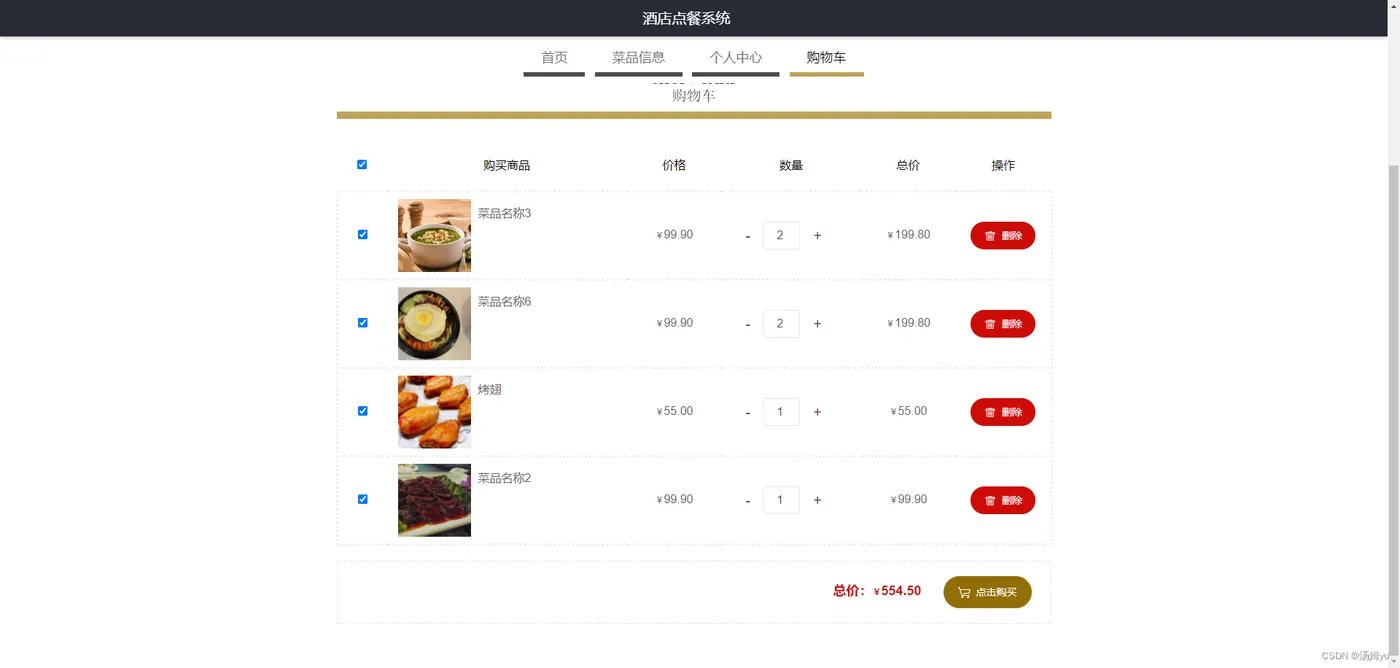Delete 烤翅 from the cart

pyautogui.click(x=1002, y=412)
